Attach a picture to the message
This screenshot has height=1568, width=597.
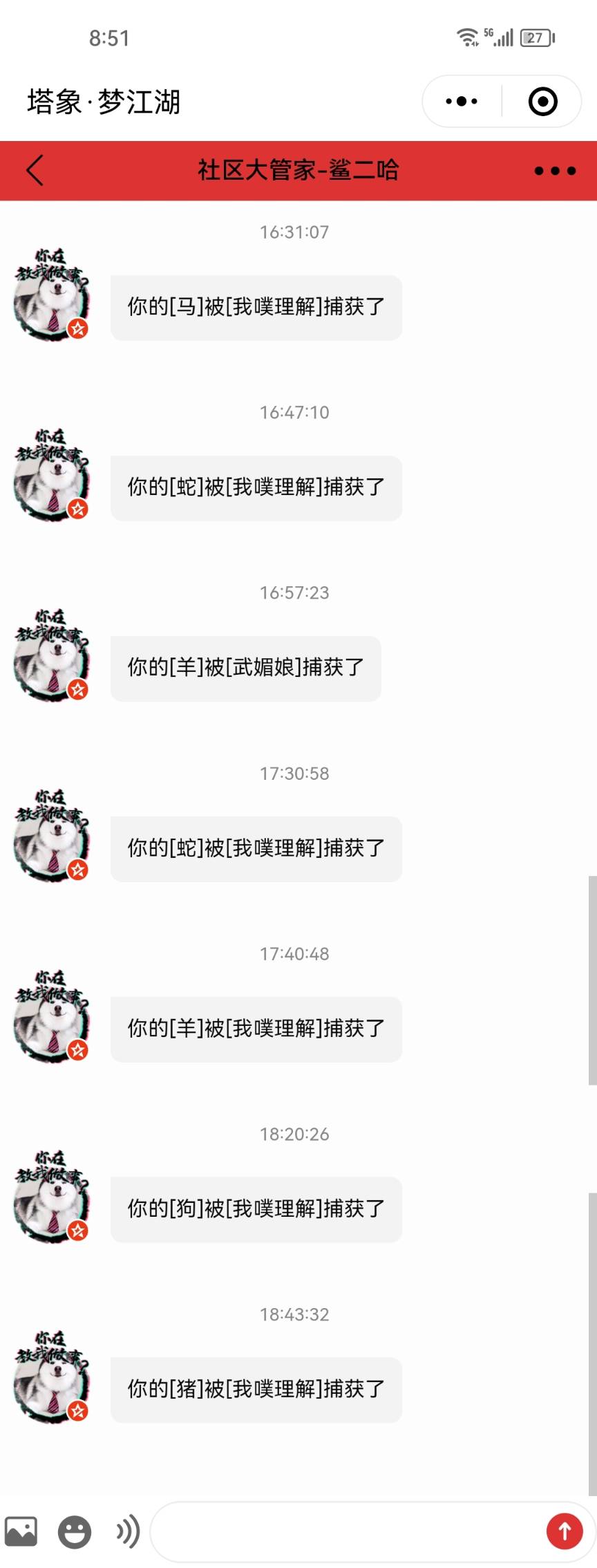[21, 1531]
